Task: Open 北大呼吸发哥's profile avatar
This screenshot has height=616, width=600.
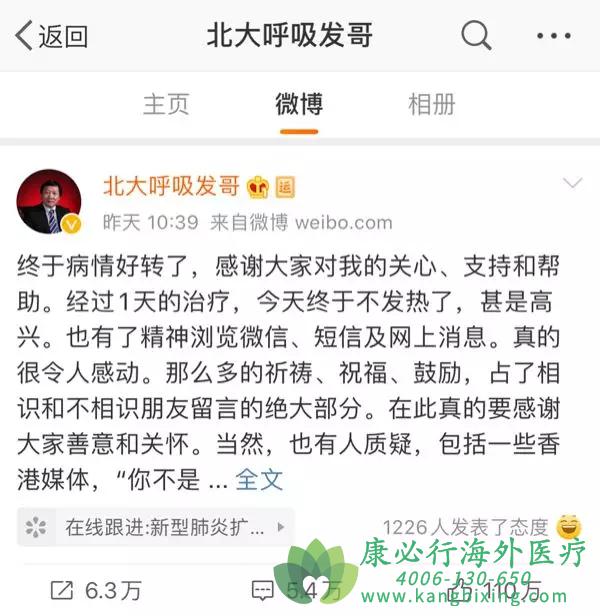Action: (48, 200)
